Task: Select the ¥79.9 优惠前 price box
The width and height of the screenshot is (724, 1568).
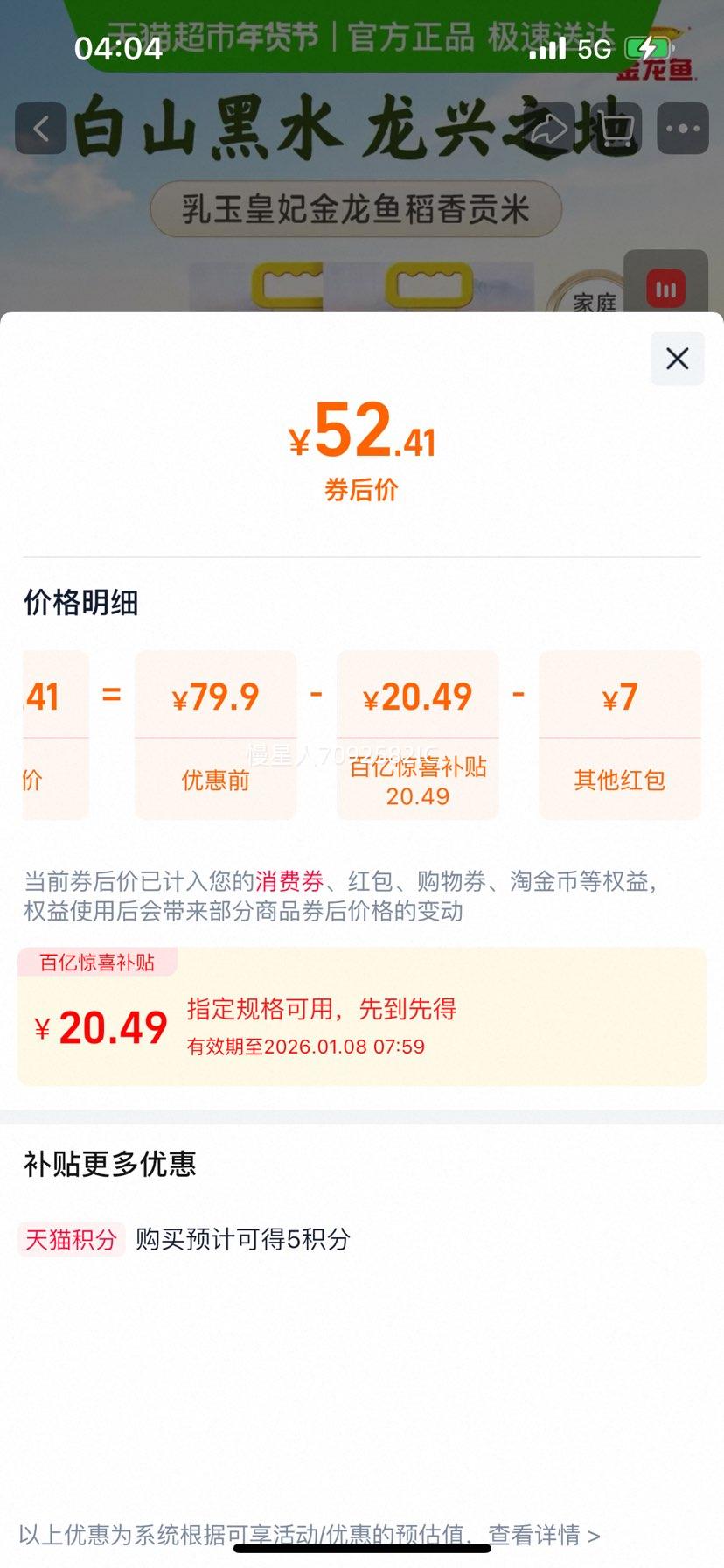Action: click(214, 735)
